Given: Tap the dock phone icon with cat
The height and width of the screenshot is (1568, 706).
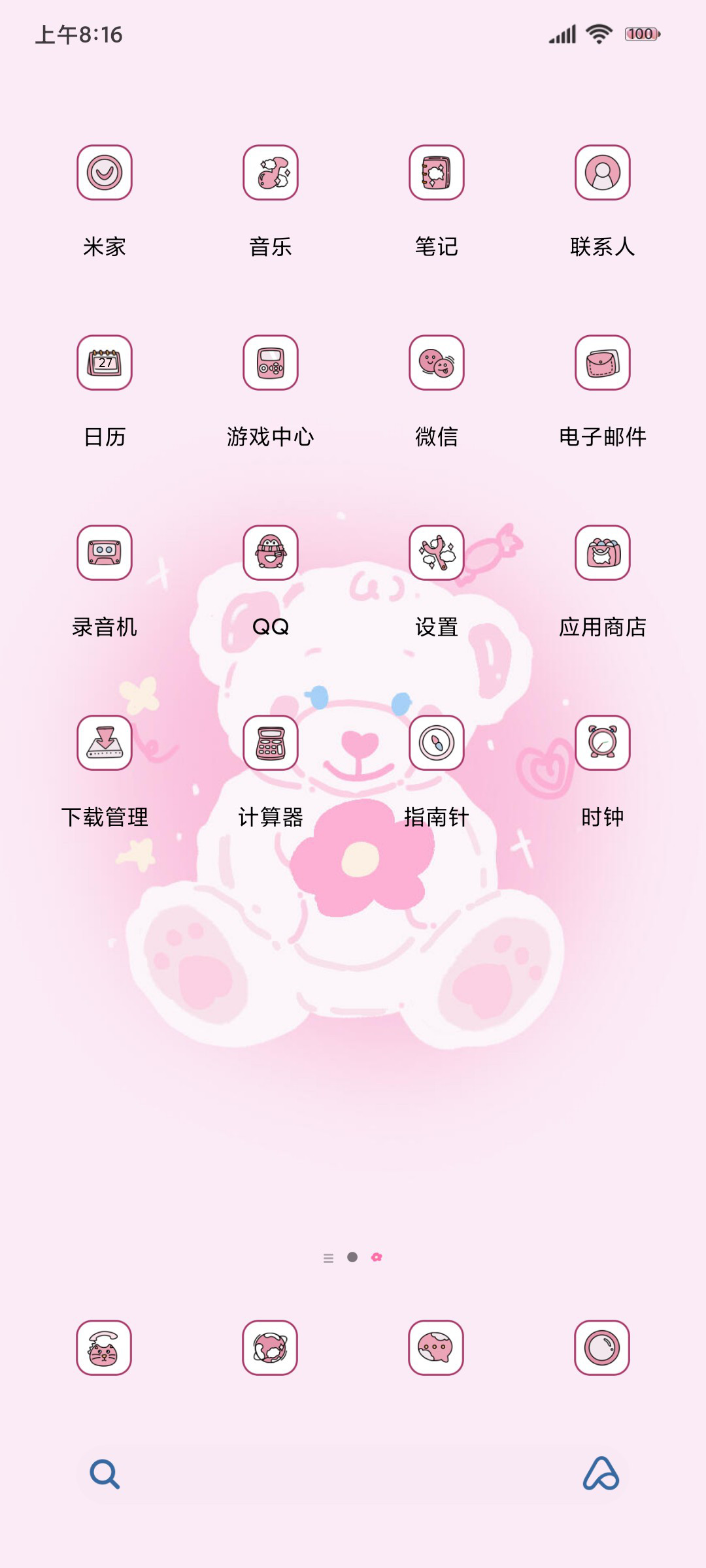Looking at the screenshot, I should [x=104, y=1348].
